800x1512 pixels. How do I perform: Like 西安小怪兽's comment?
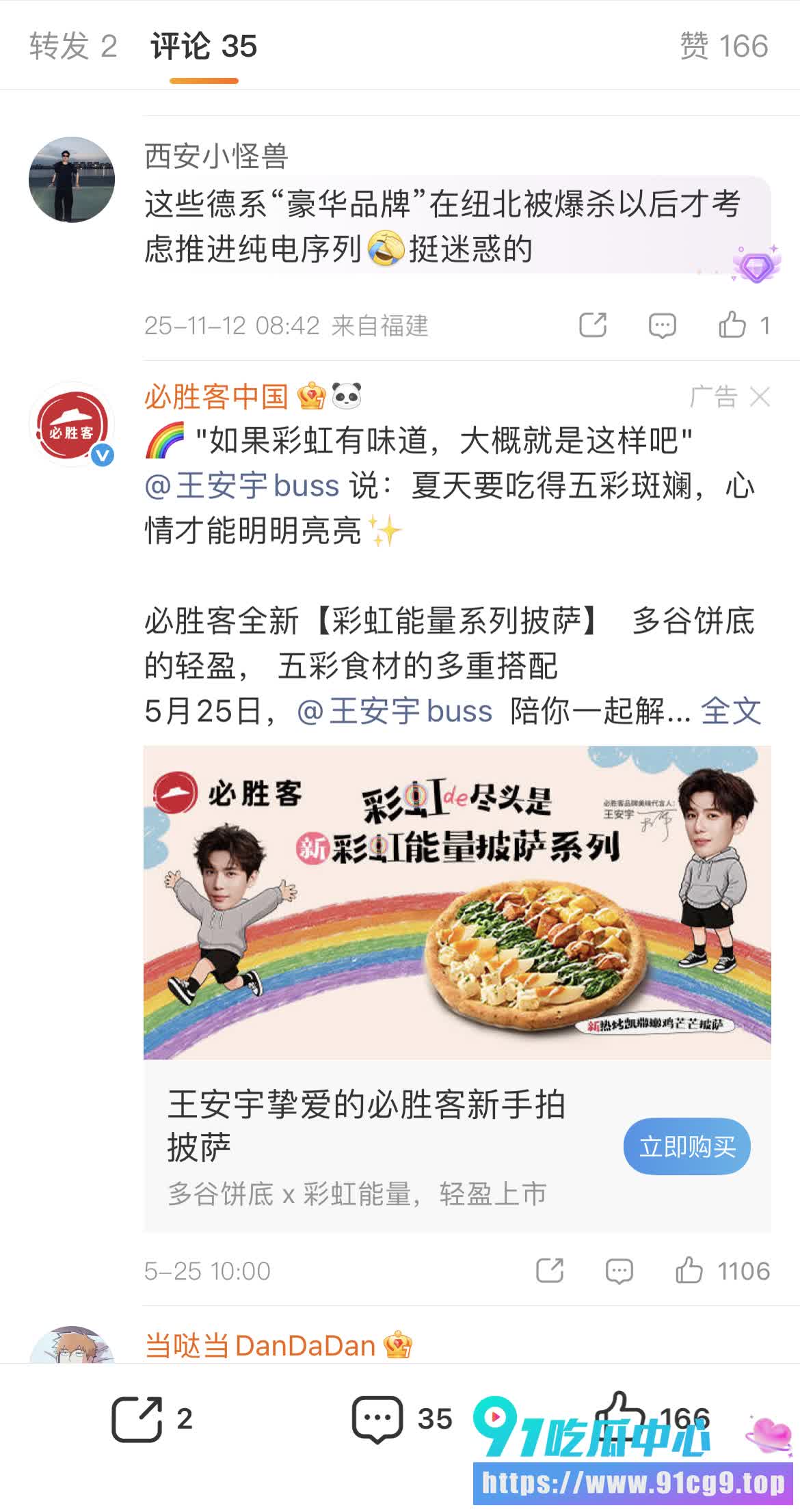745,325
